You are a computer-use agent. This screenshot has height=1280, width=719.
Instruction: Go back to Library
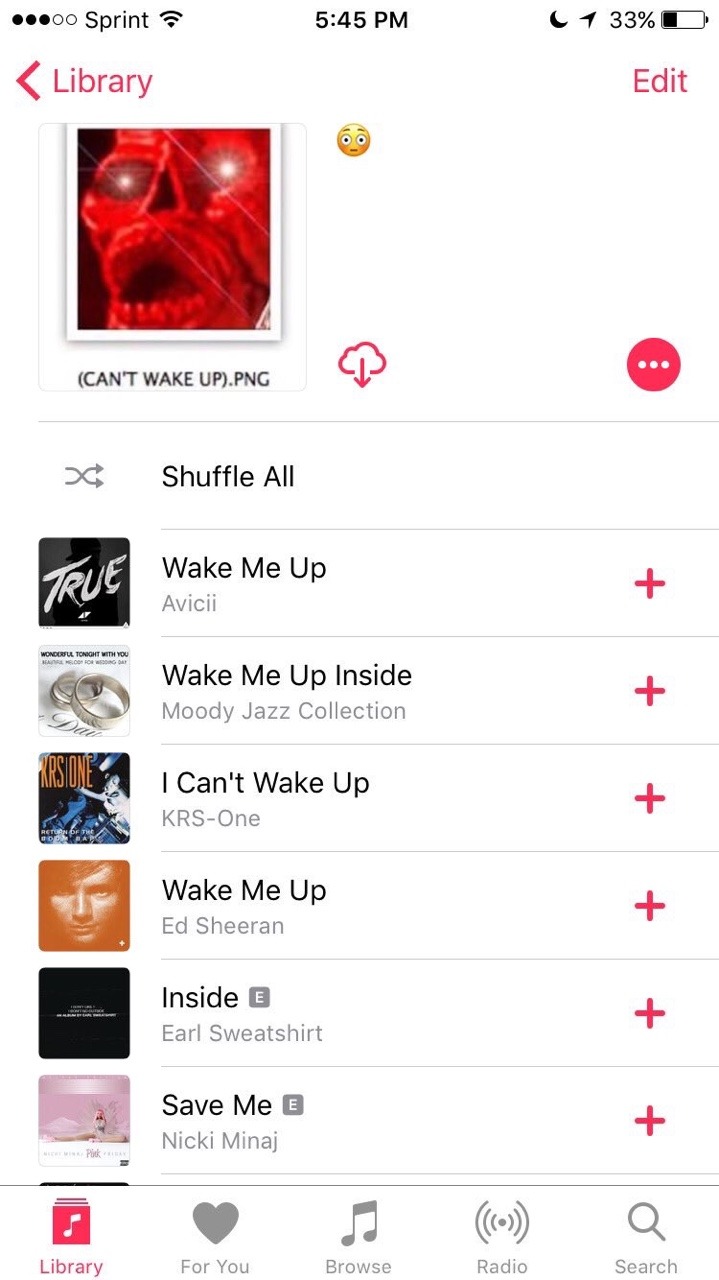click(x=85, y=81)
